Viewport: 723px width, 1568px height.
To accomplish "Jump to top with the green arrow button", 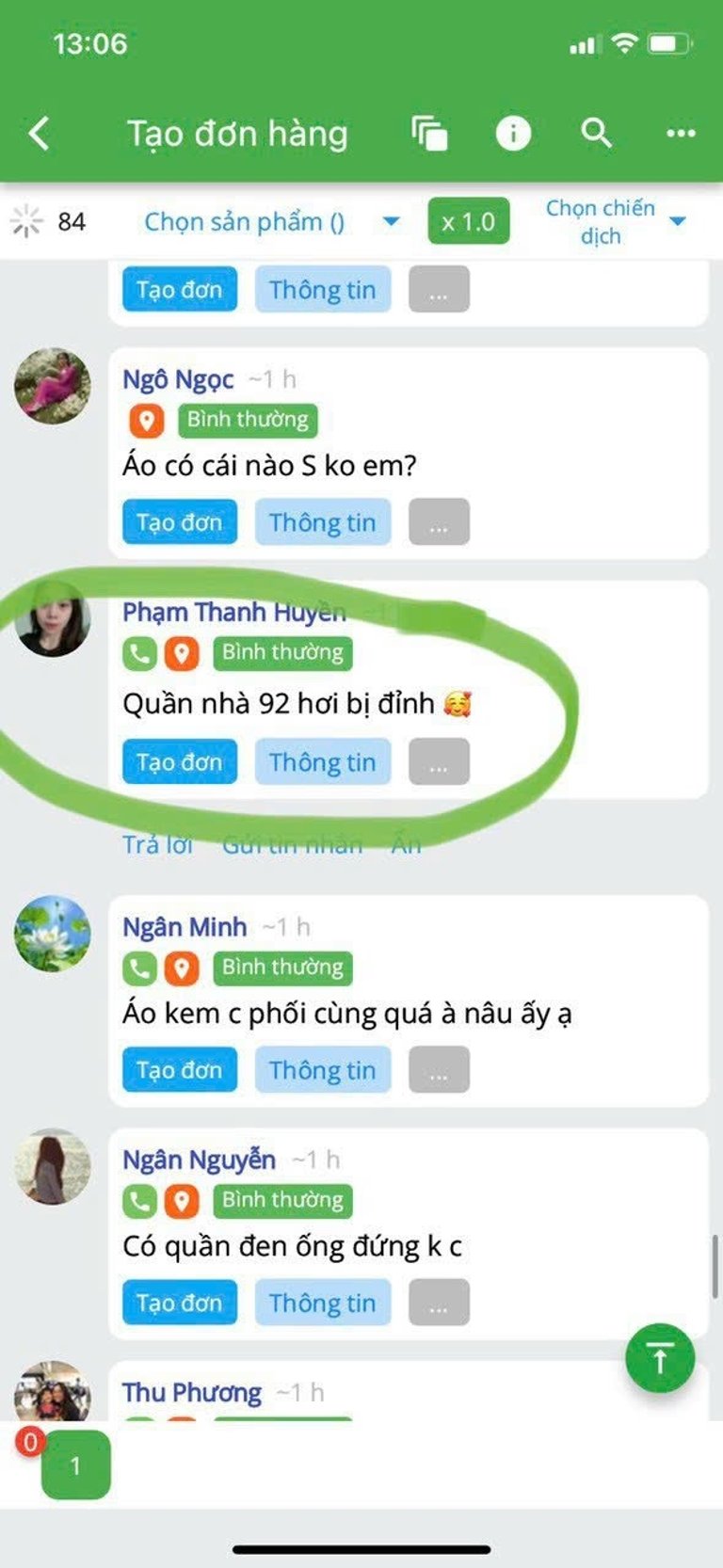I will coord(660,1358).
